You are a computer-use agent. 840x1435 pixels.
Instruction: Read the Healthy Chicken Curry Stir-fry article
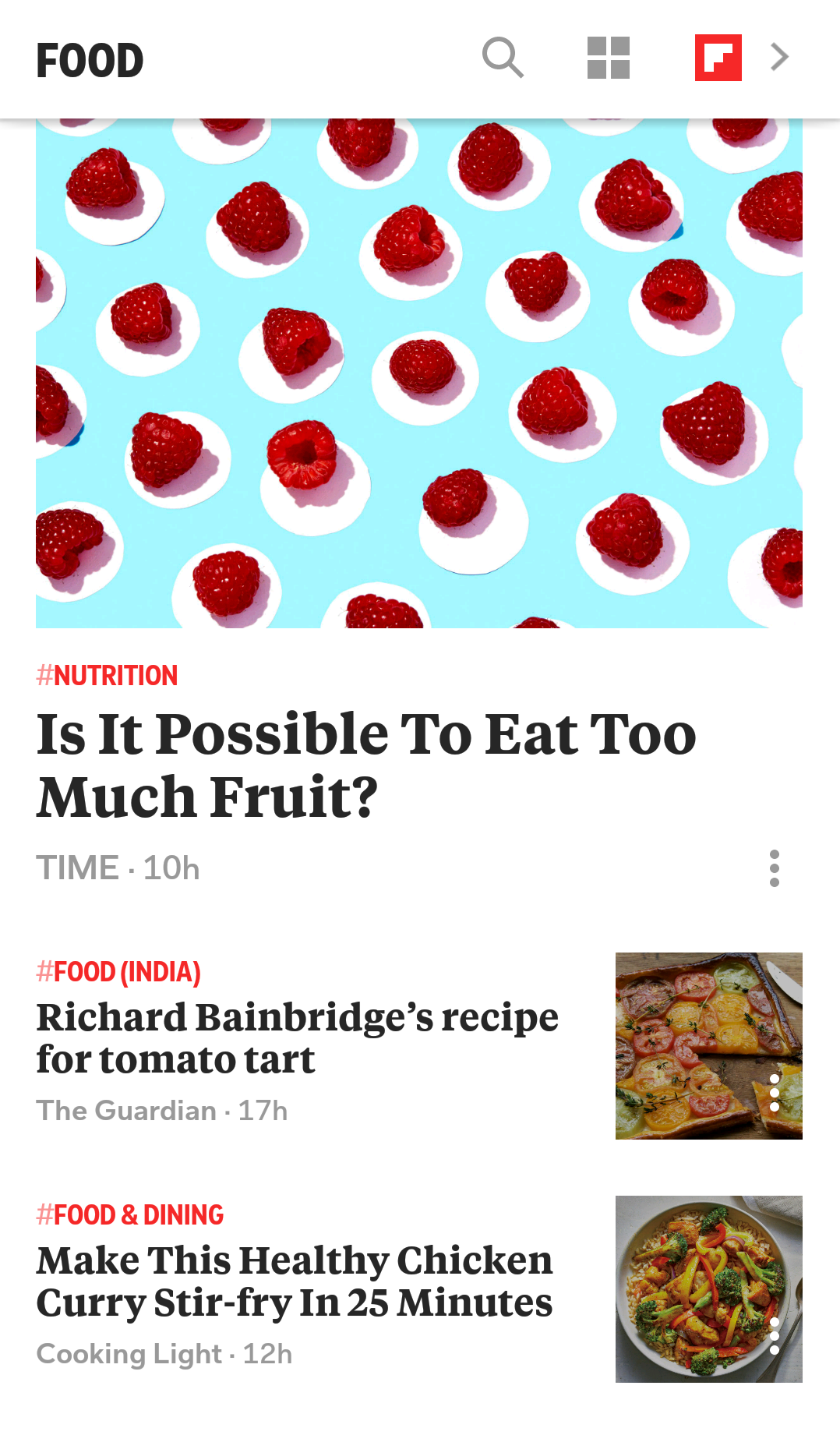pos(295,1281)
